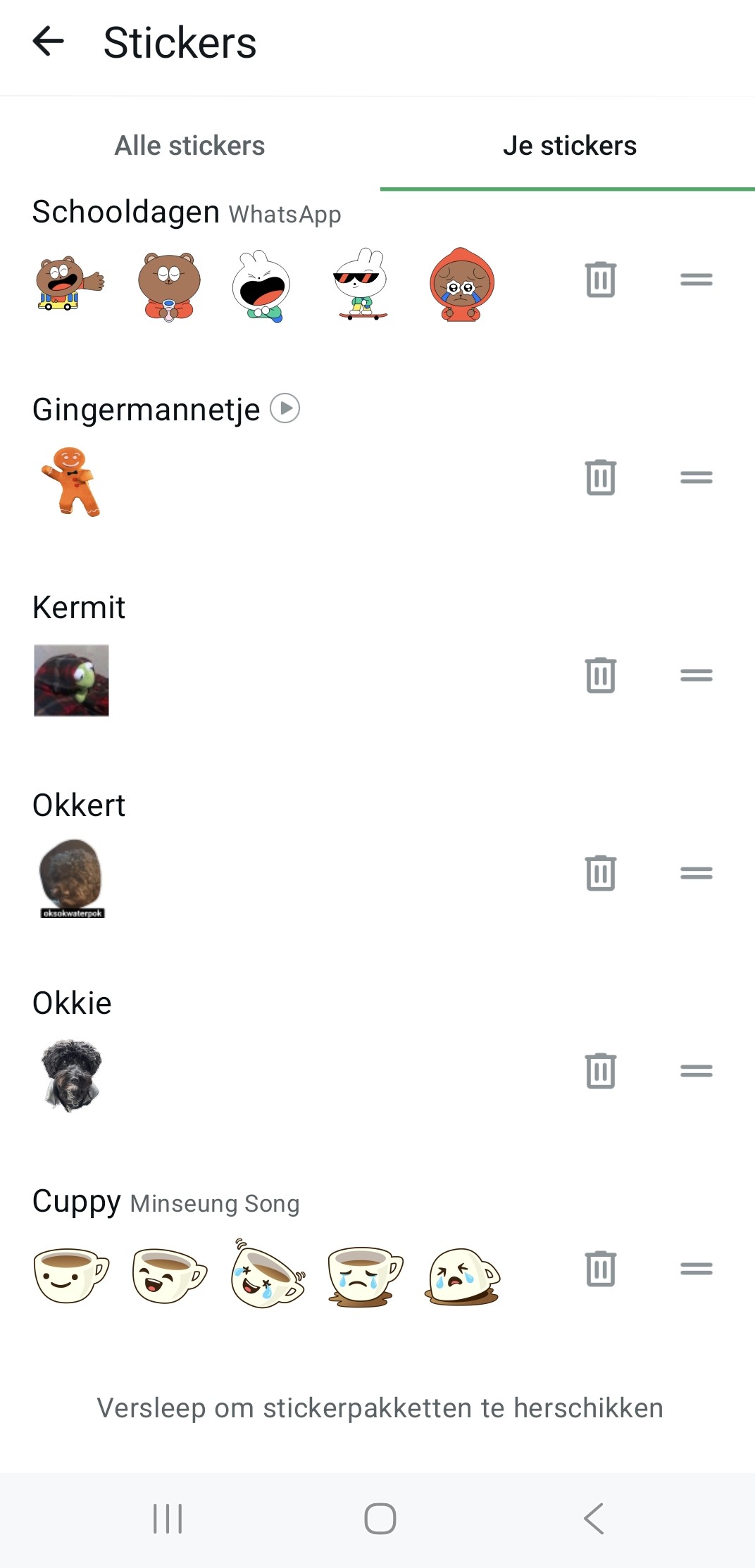Tap the animated sticker play icon beside Gingermannetje
Viewport: 755px width, 1568px height.
285,408
